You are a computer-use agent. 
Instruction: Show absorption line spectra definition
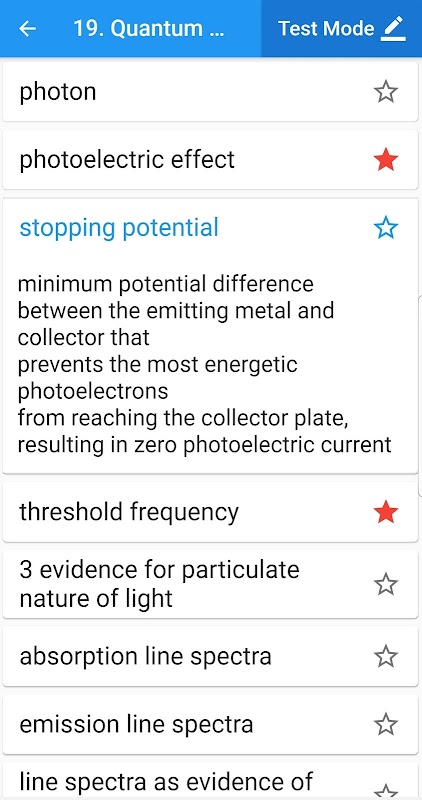tap(210, 657)
